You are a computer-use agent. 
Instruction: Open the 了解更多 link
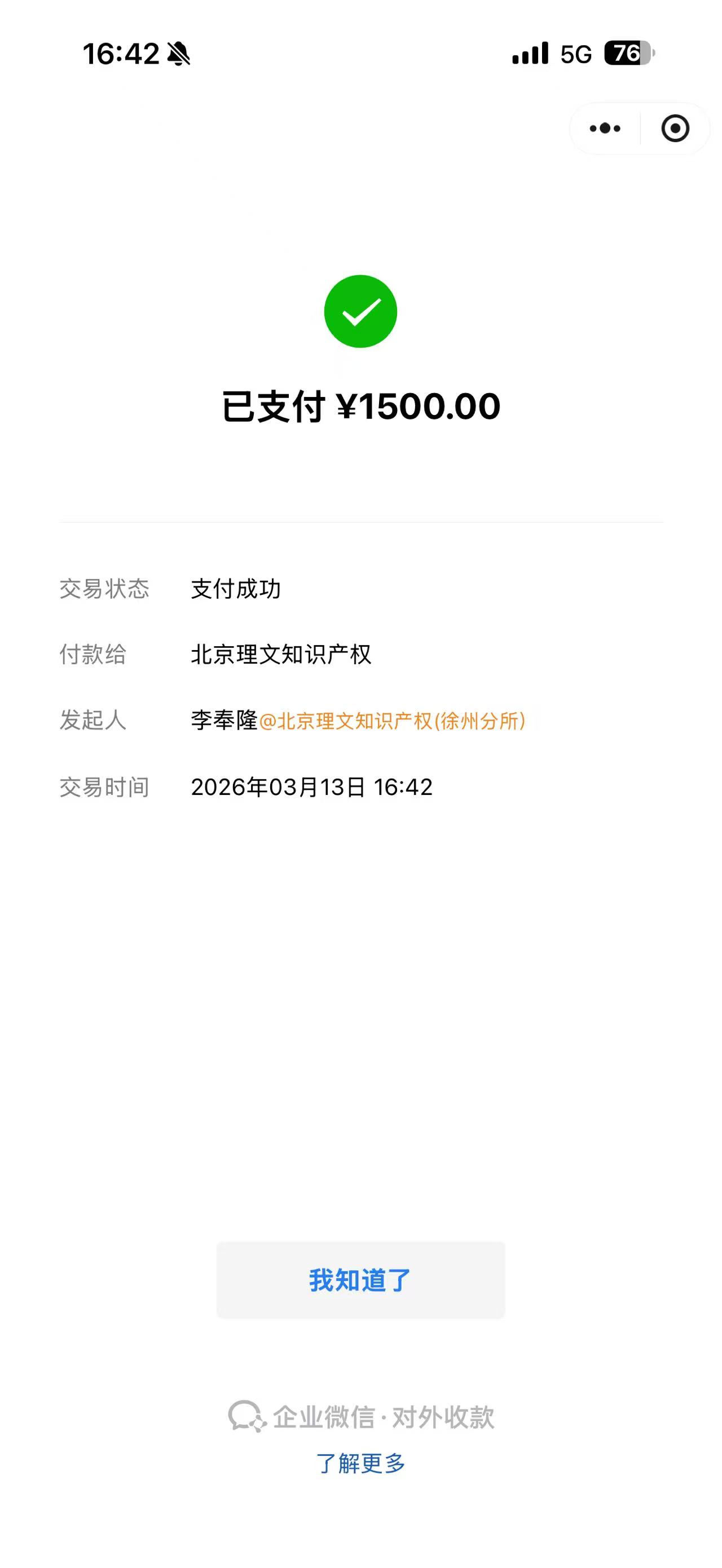360,1463
